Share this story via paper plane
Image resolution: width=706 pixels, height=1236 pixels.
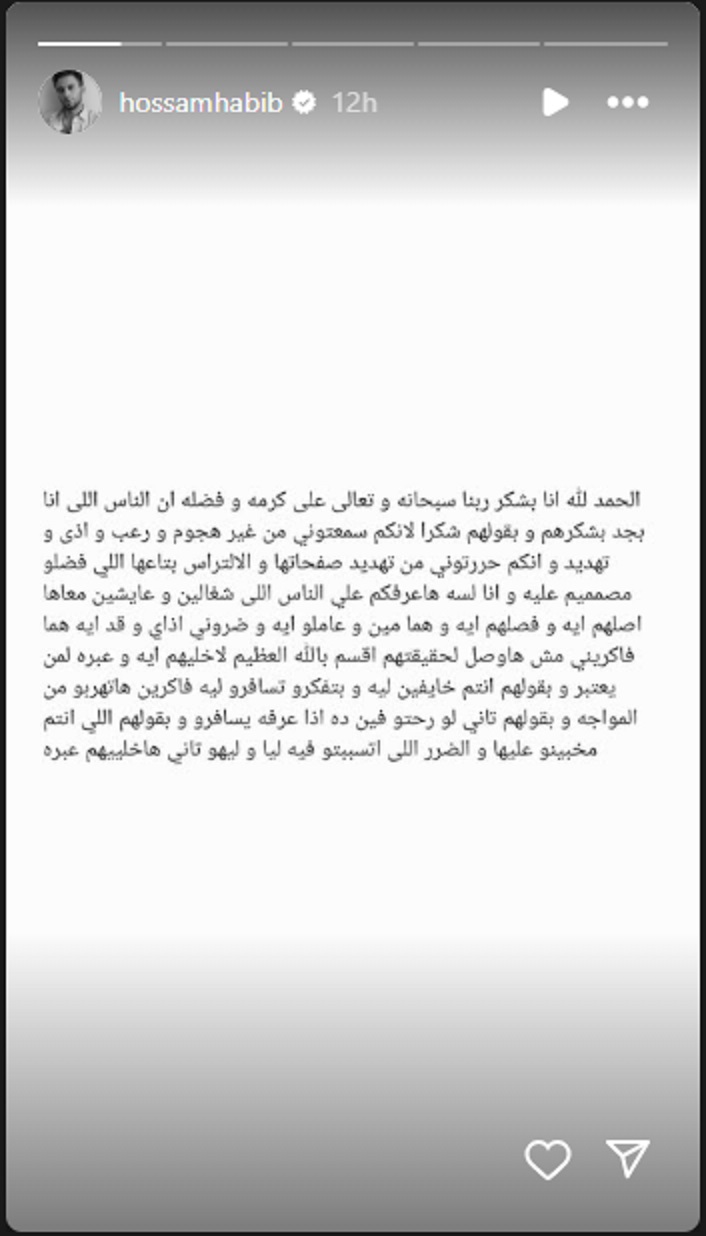pyautogui.click(x=628, y=1158)
